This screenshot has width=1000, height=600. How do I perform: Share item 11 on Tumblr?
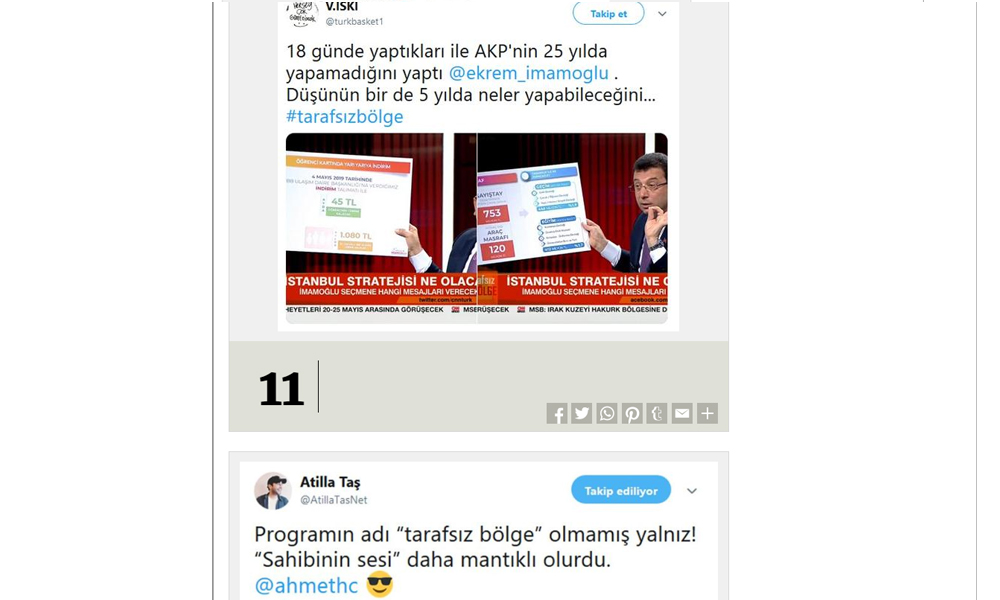click(657, 413)
